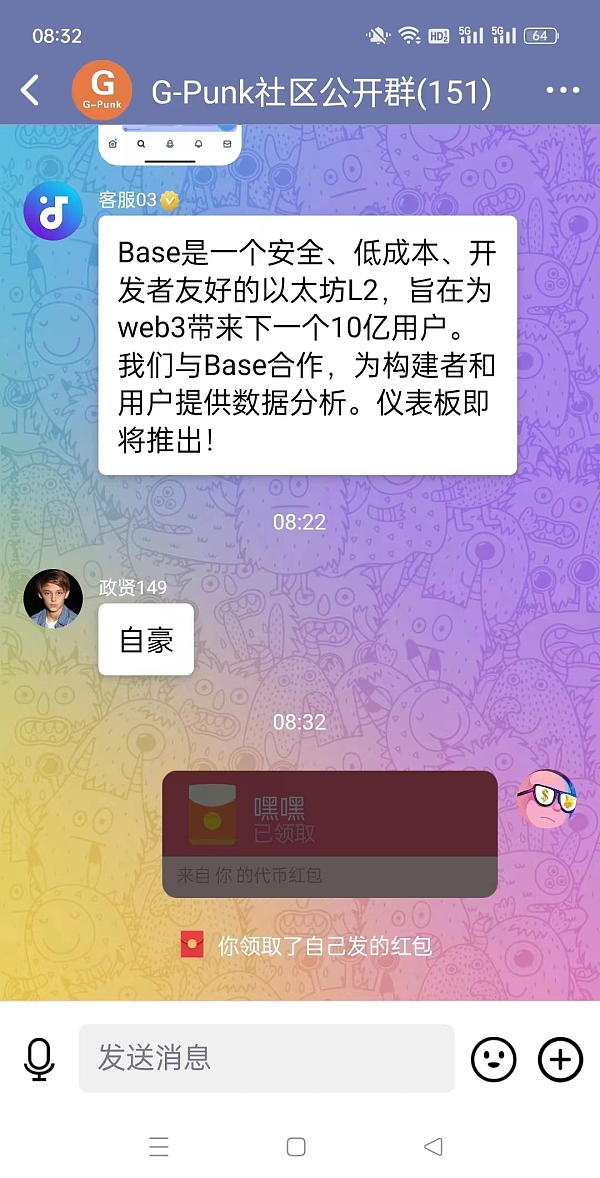View 政贤149's profile avatar
The image size is (600, 1178).
[53, 599]
